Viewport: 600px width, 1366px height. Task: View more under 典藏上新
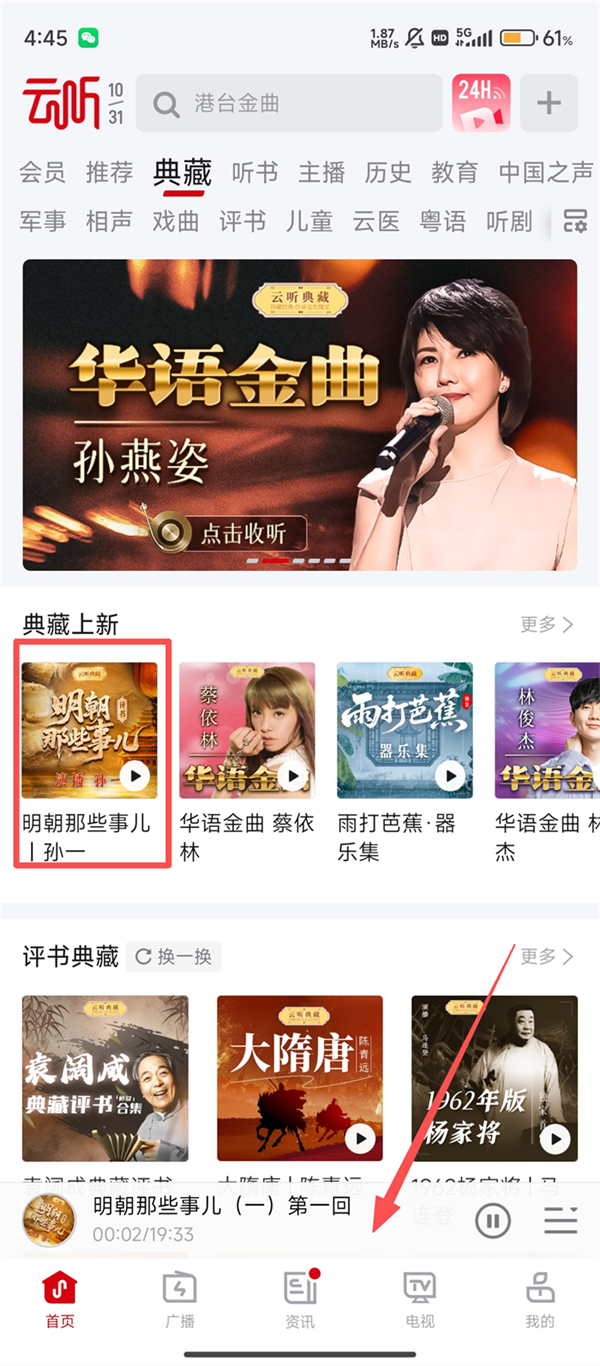[x=546, y=625]
